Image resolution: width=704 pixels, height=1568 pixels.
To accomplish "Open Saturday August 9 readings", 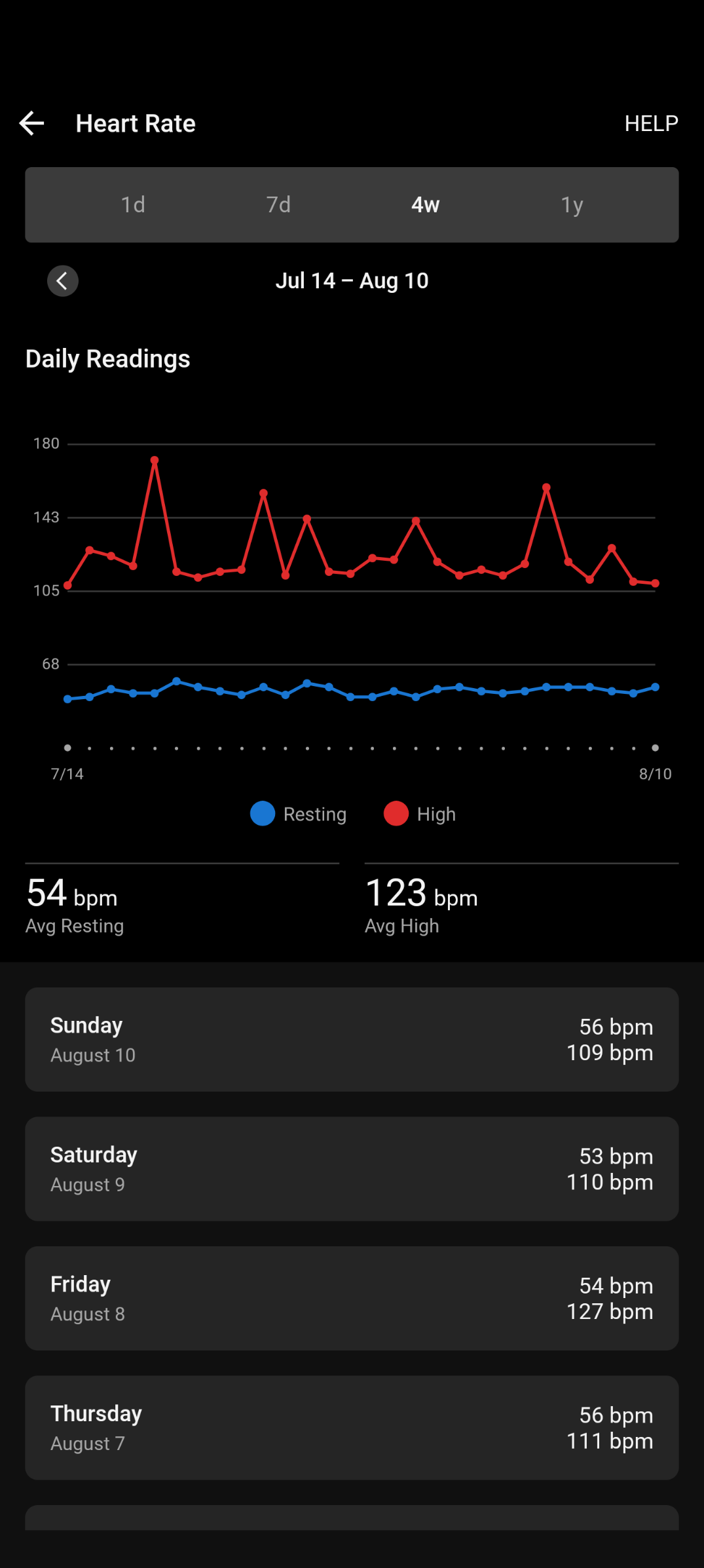I will [352, 1169].
